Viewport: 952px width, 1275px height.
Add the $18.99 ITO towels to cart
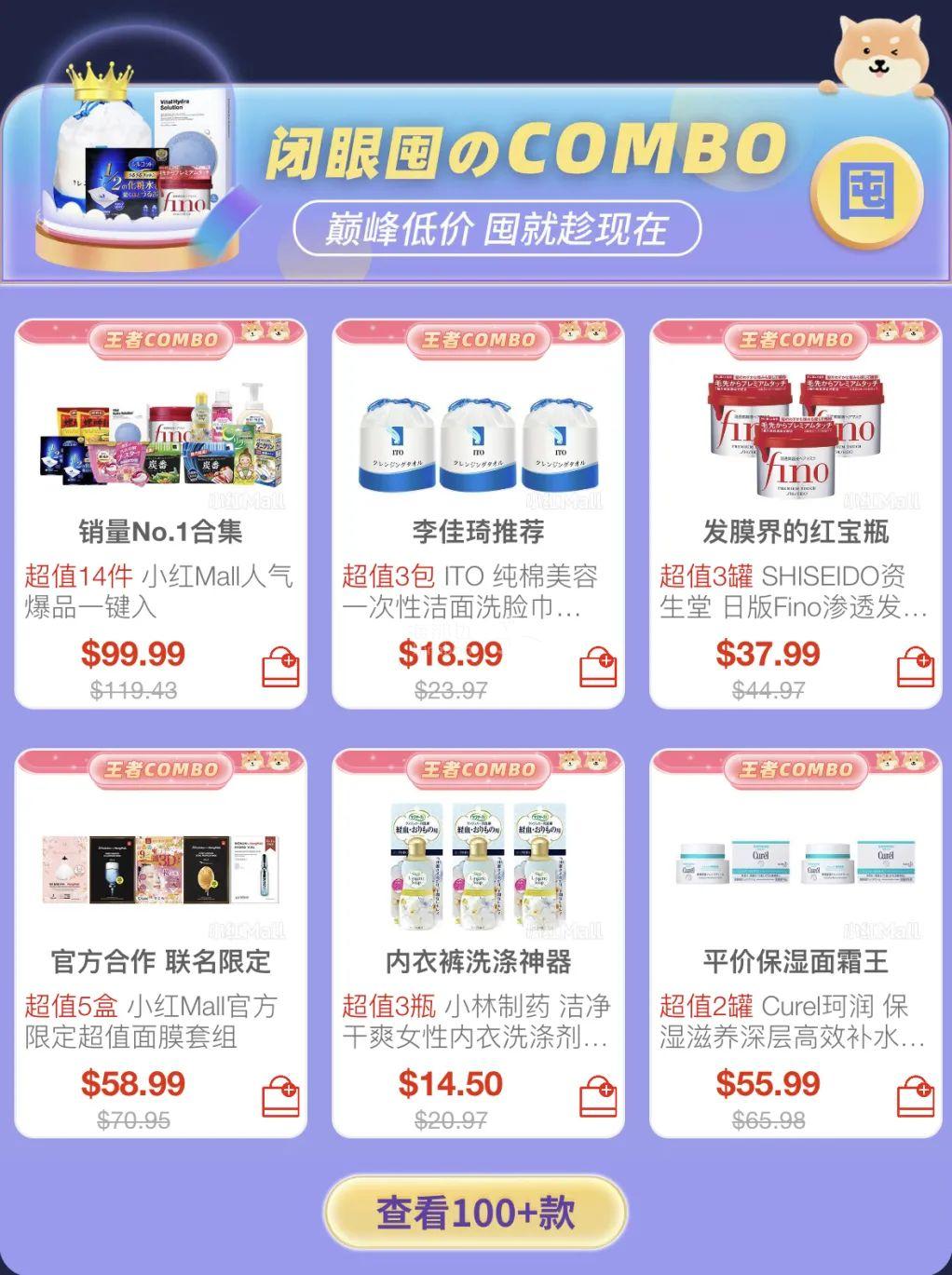tap(598, 667)
